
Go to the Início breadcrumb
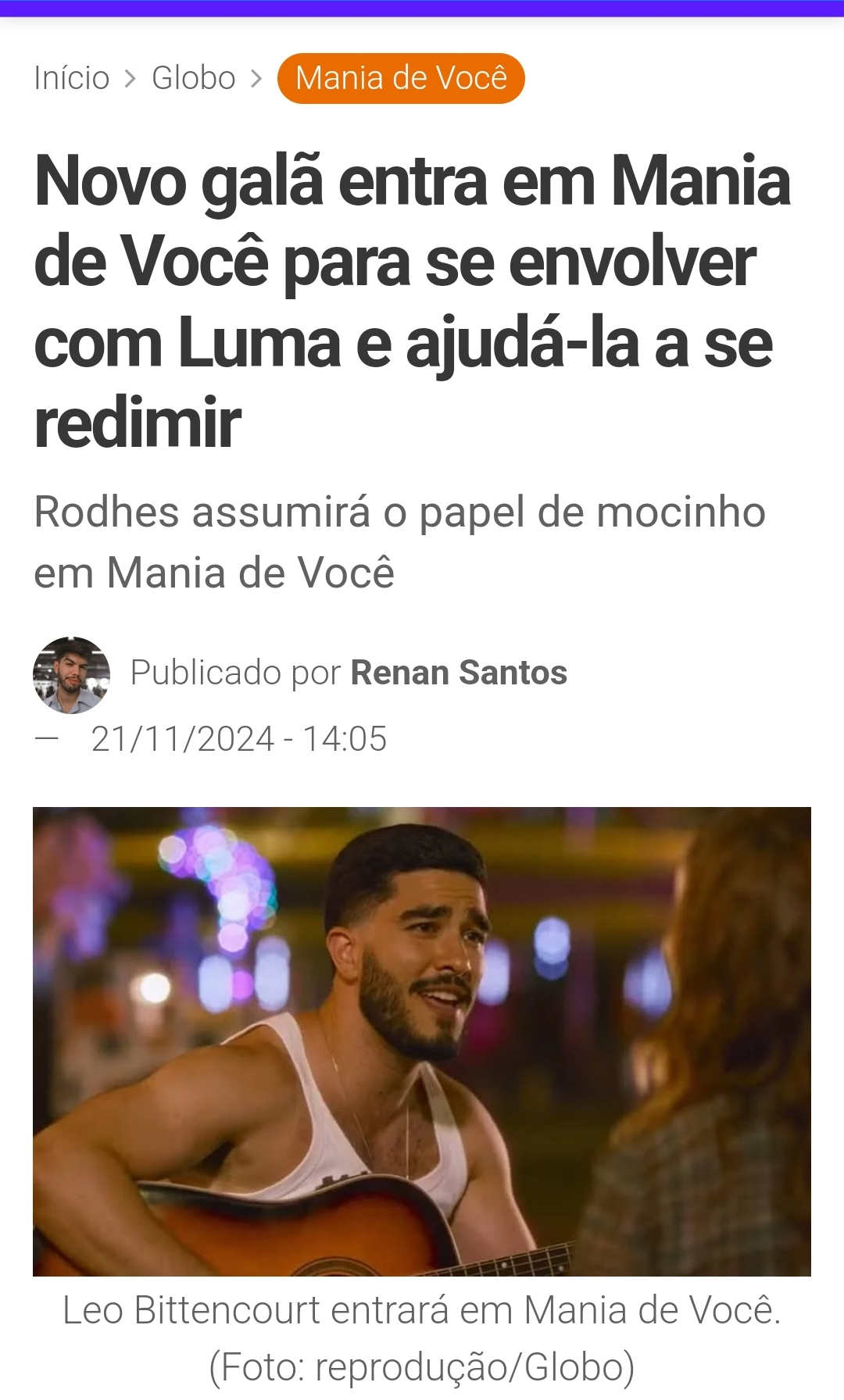point(71,78)
